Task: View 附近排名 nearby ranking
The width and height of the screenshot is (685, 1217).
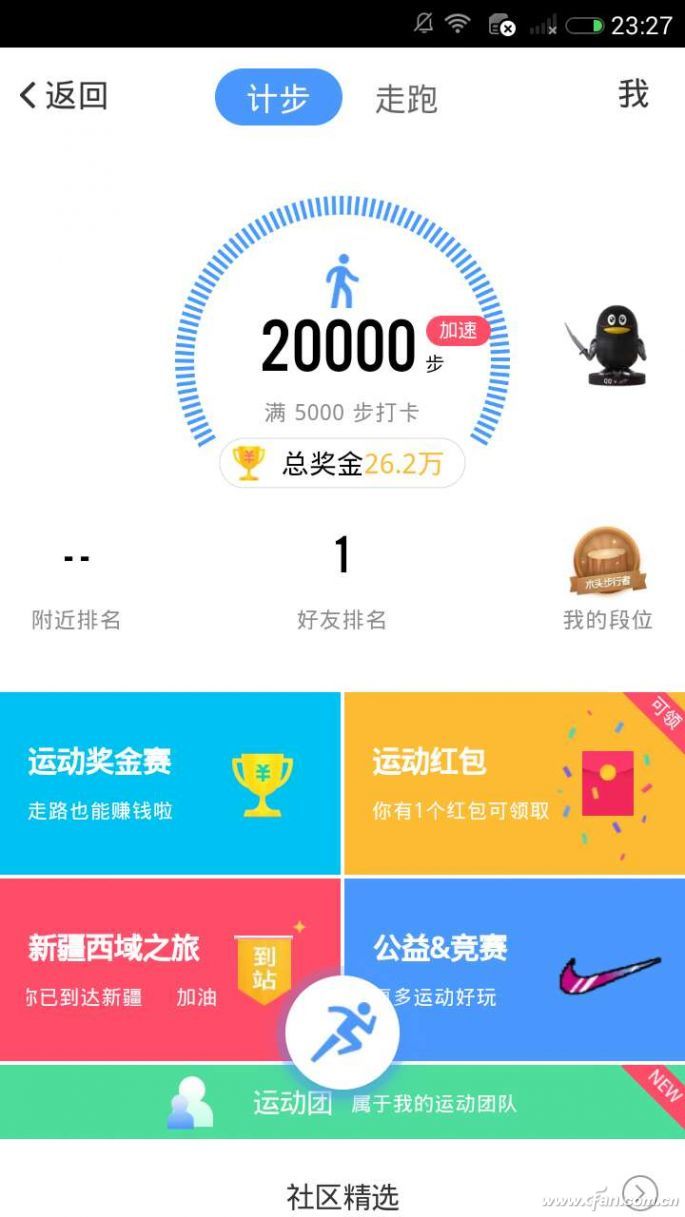Action: click(76, 585)
